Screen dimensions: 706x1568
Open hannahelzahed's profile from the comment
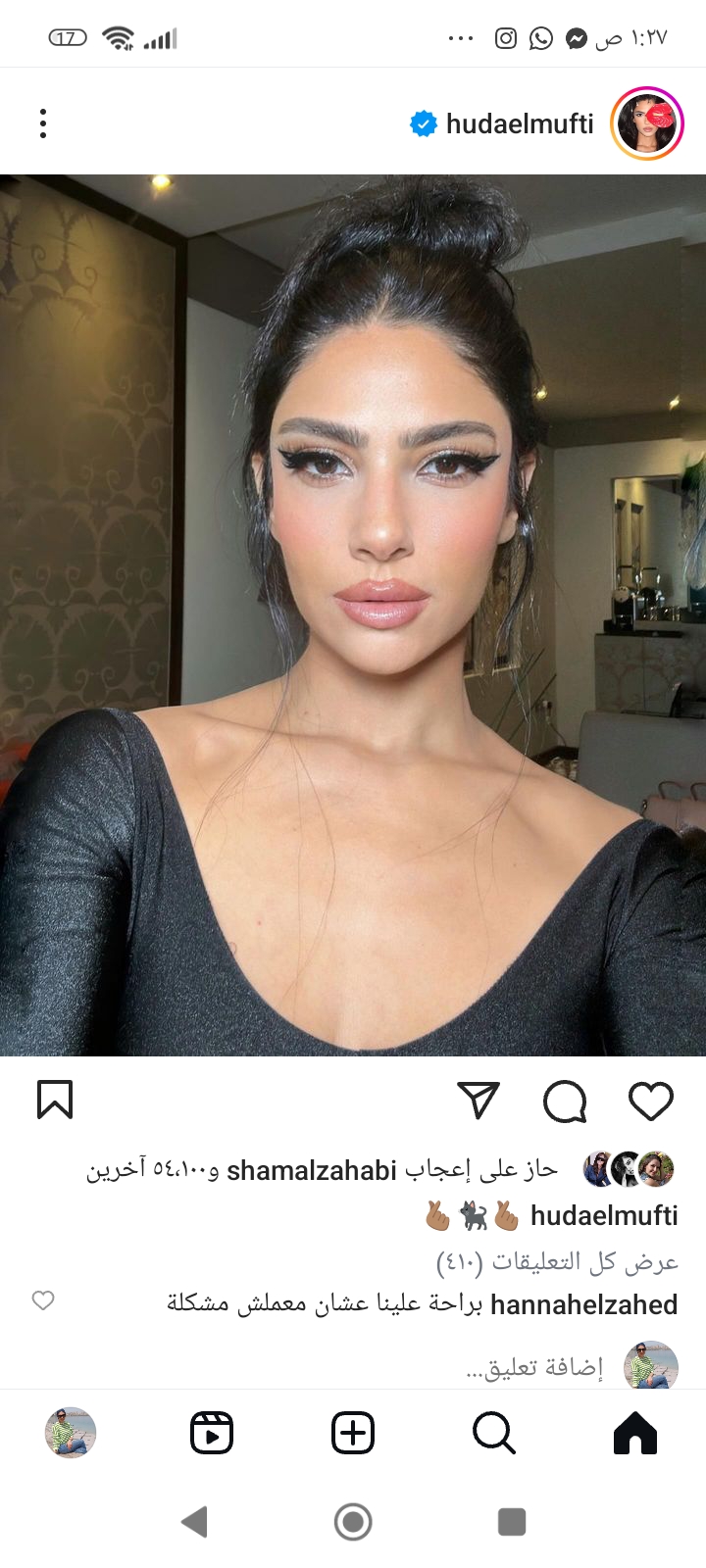pyautogui.click(x=583, y=1305)
